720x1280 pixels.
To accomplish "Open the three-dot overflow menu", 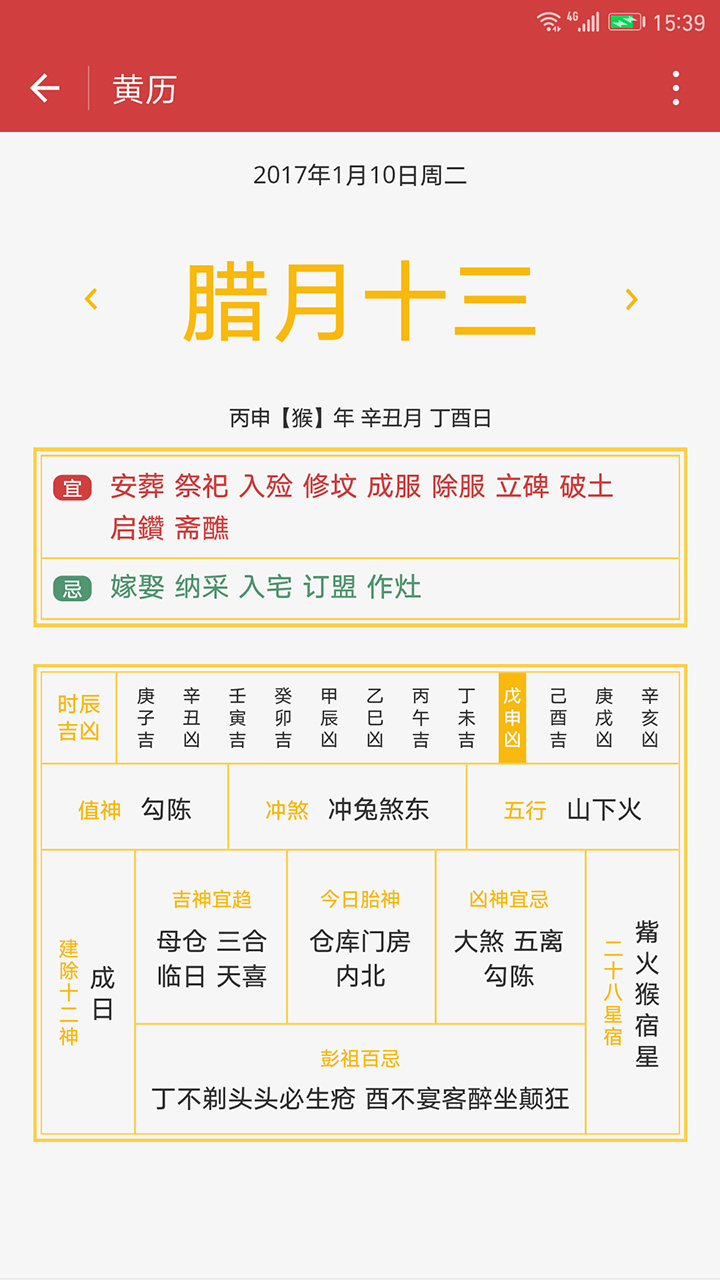I will (676, 89).
